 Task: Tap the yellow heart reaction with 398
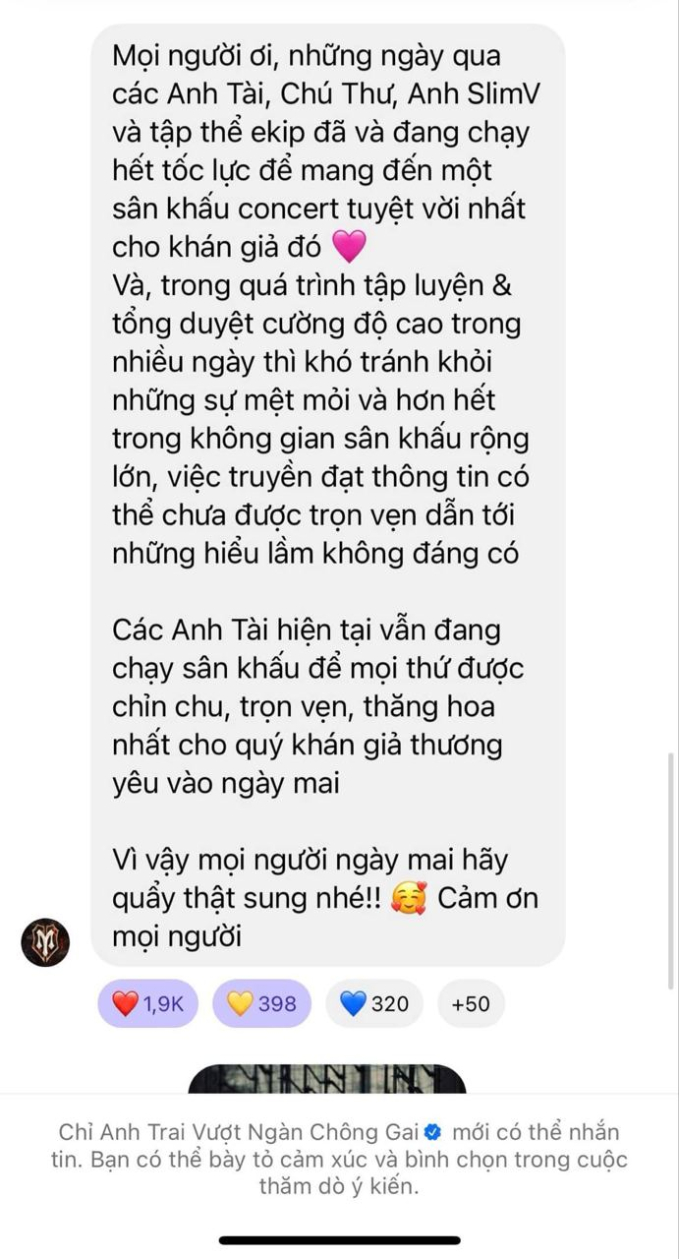[x=261, y=1003]
